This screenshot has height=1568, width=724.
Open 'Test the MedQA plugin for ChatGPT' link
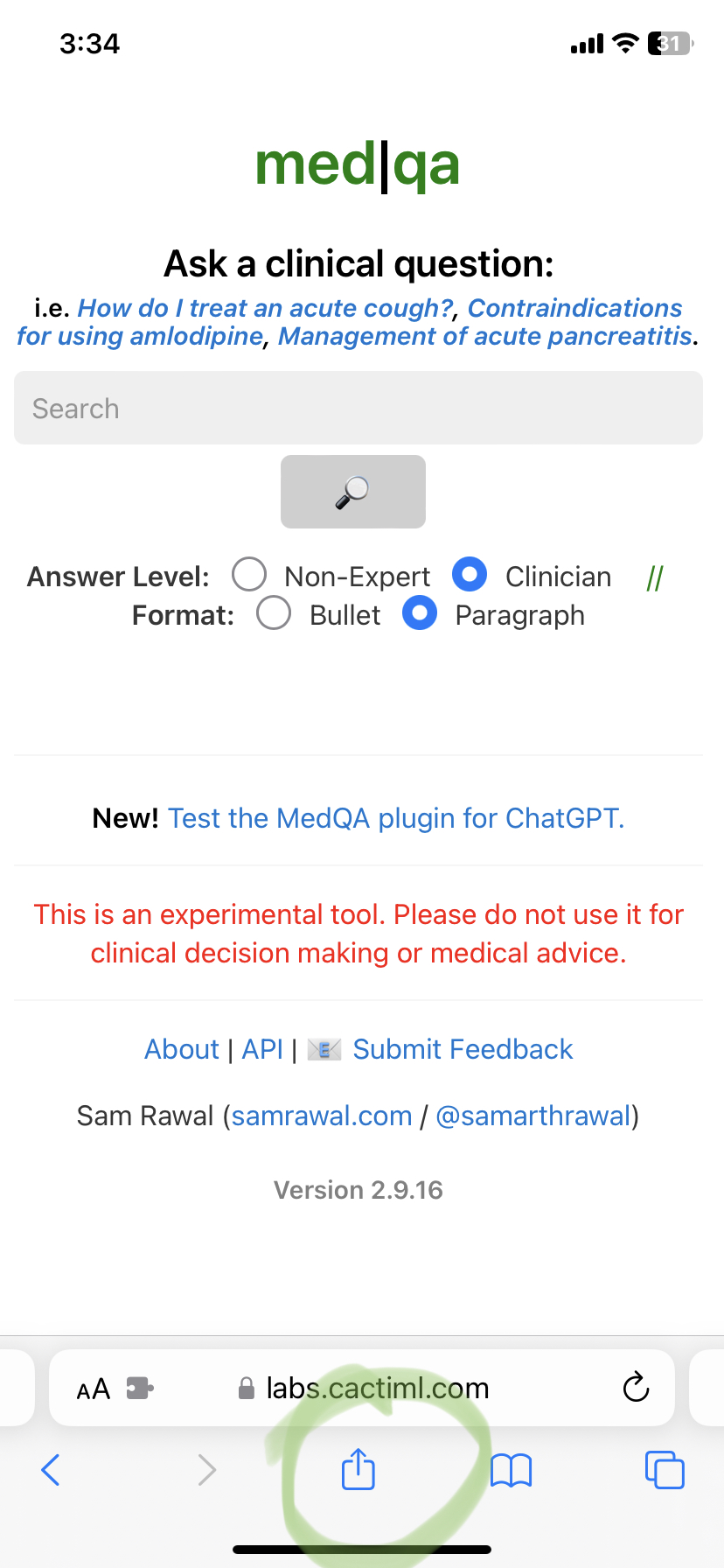tap(396, 818)
